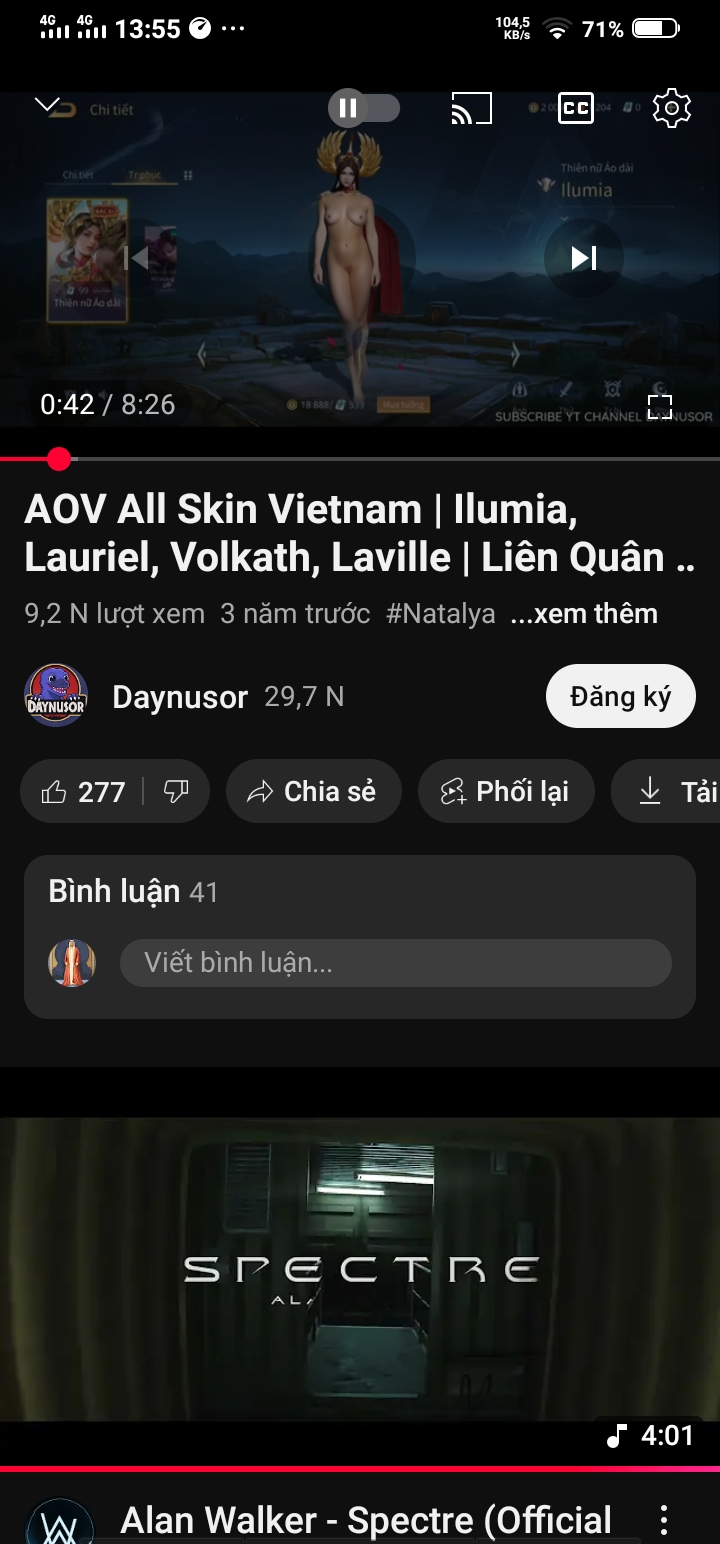Like this video

coord(84,792)
